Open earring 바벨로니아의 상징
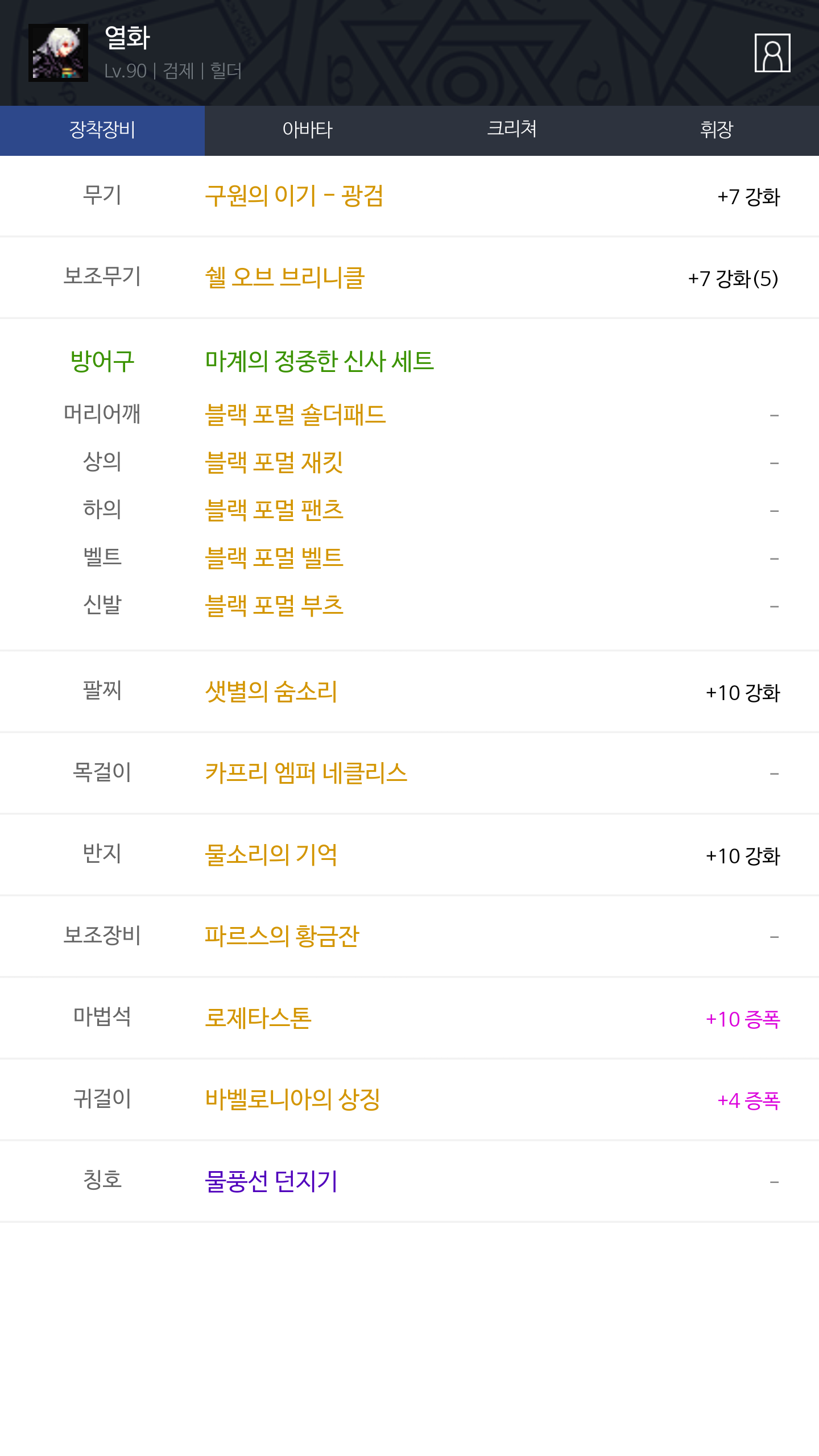The image size is (819, 1456). pyautogui.click(x=292, y=1099)
